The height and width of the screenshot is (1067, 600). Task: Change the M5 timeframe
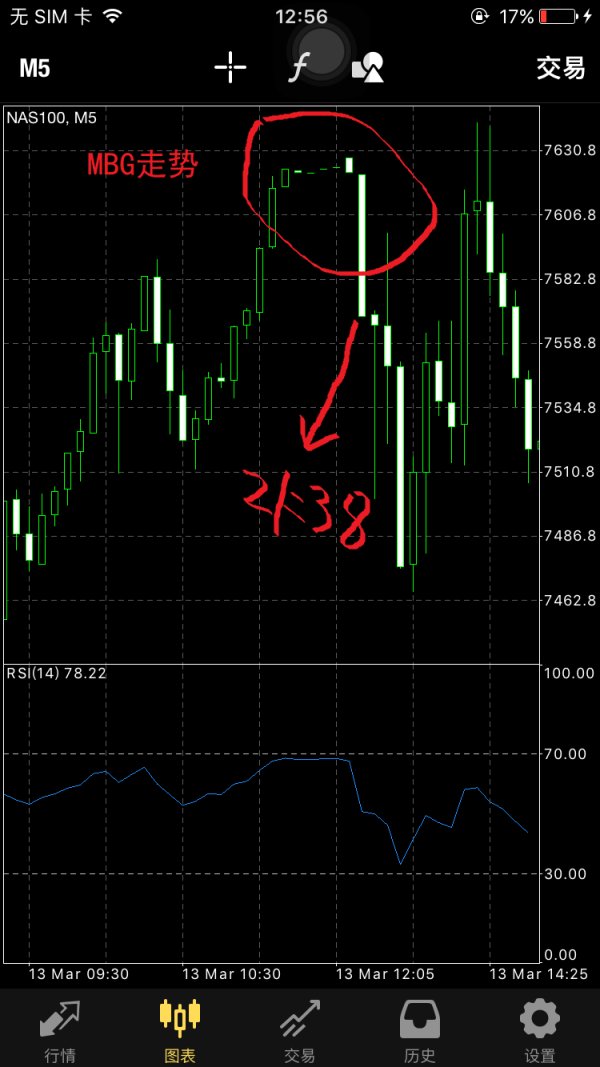[x=35, y=68]
